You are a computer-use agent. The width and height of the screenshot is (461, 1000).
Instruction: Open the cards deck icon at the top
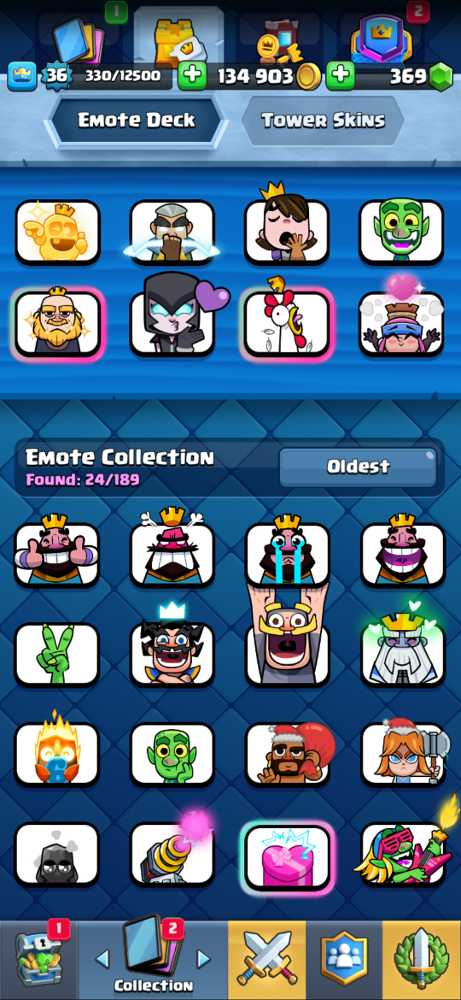pyautogui.click(x=79, y=40)
